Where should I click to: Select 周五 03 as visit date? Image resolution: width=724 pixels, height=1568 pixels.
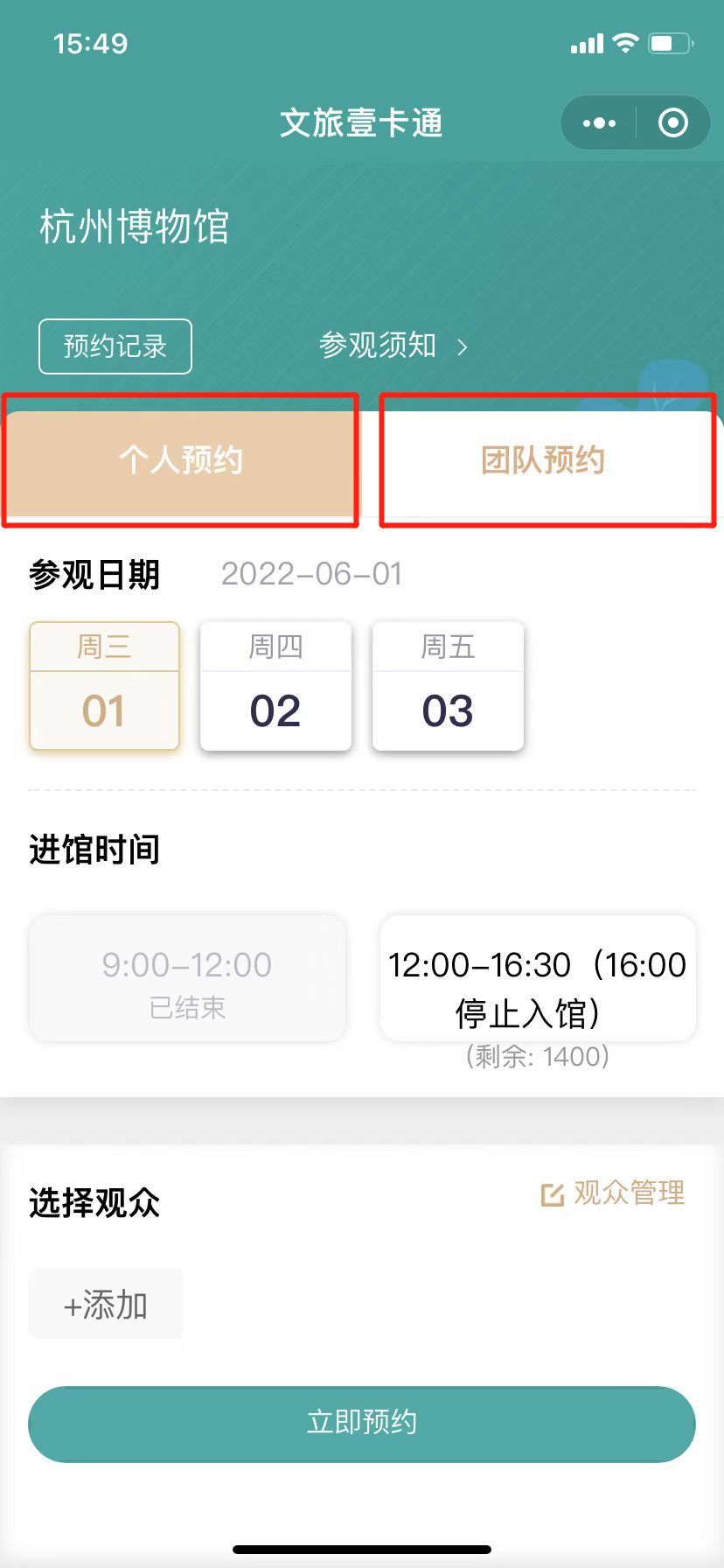448,687
